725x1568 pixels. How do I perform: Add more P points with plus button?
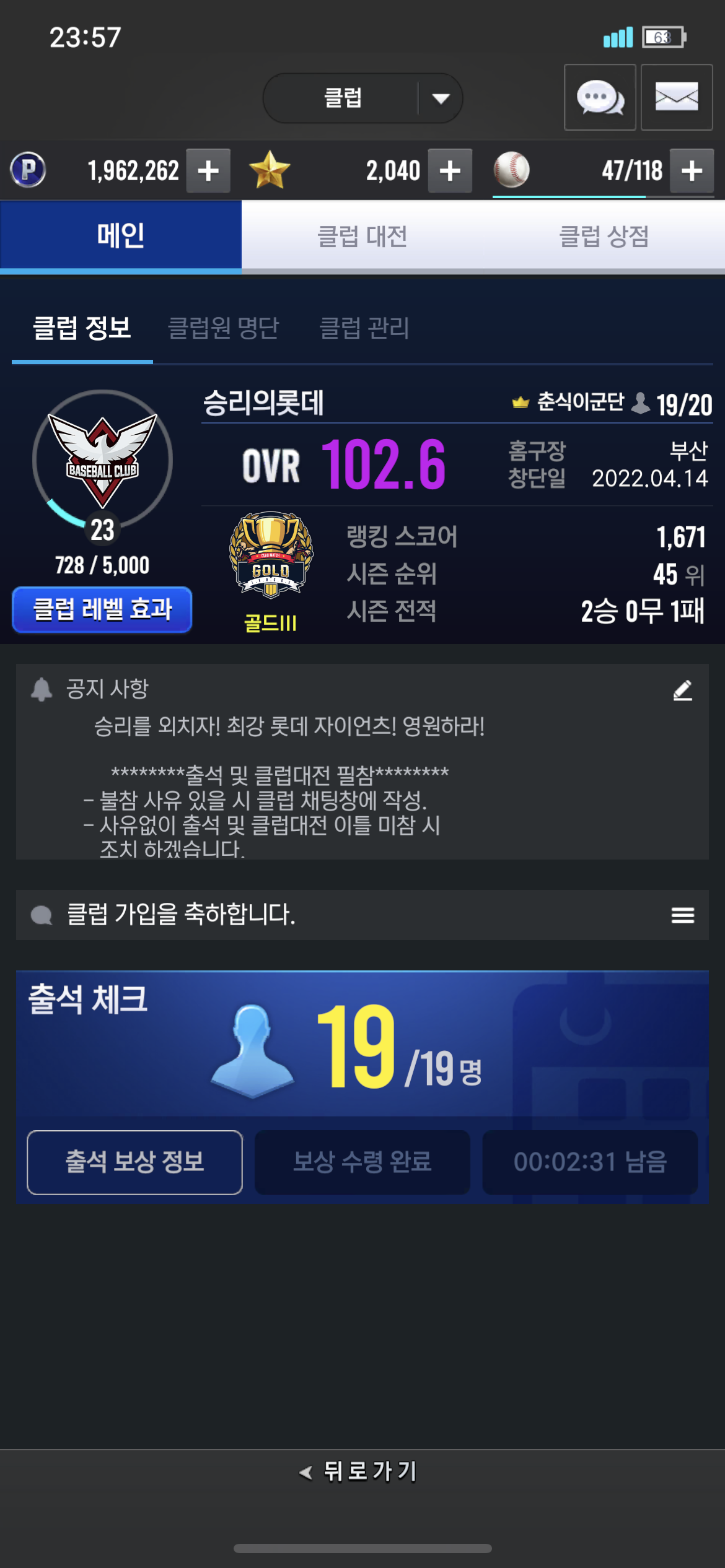coord(208,170)
